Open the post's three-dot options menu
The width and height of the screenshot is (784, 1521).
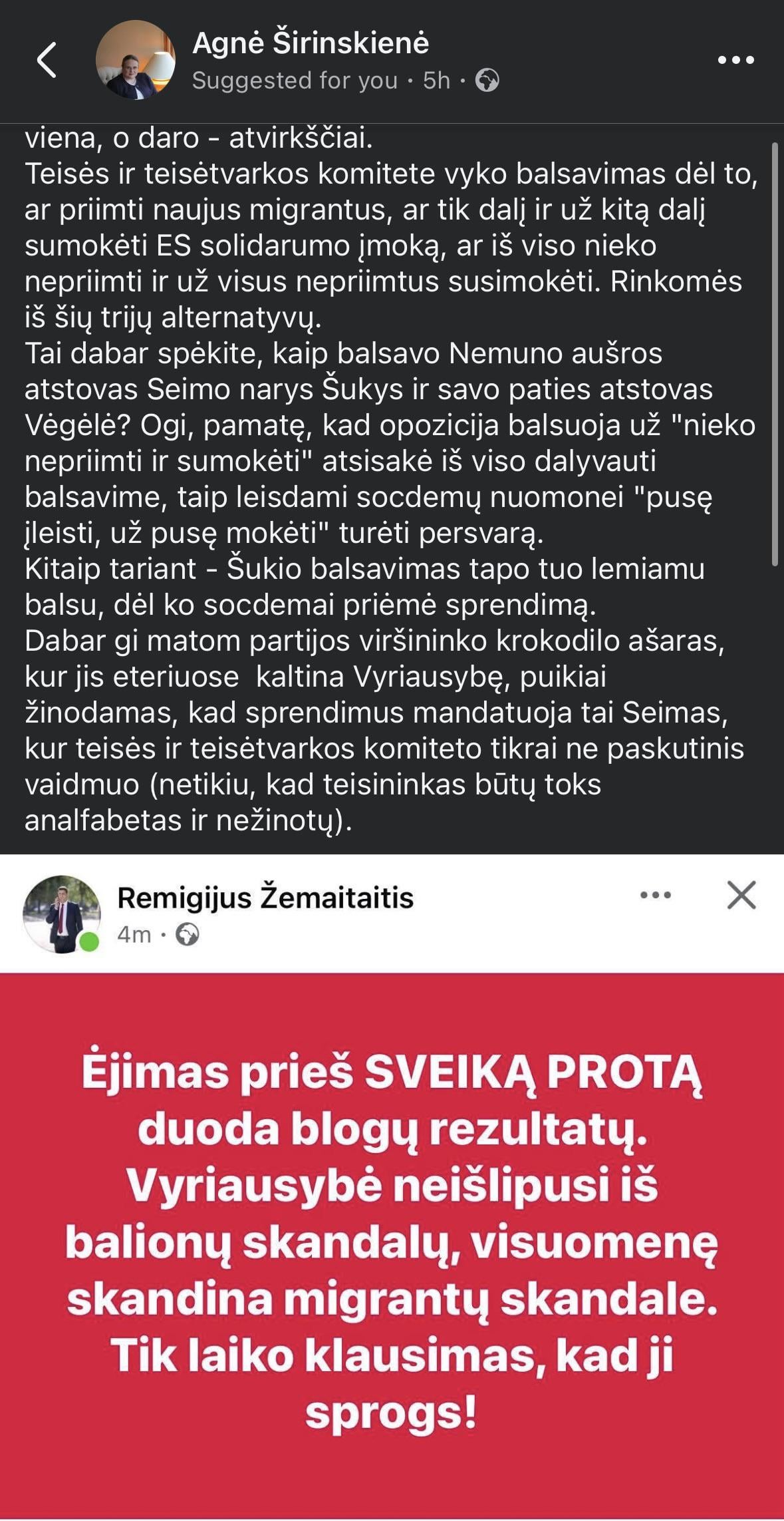point(735,61)
